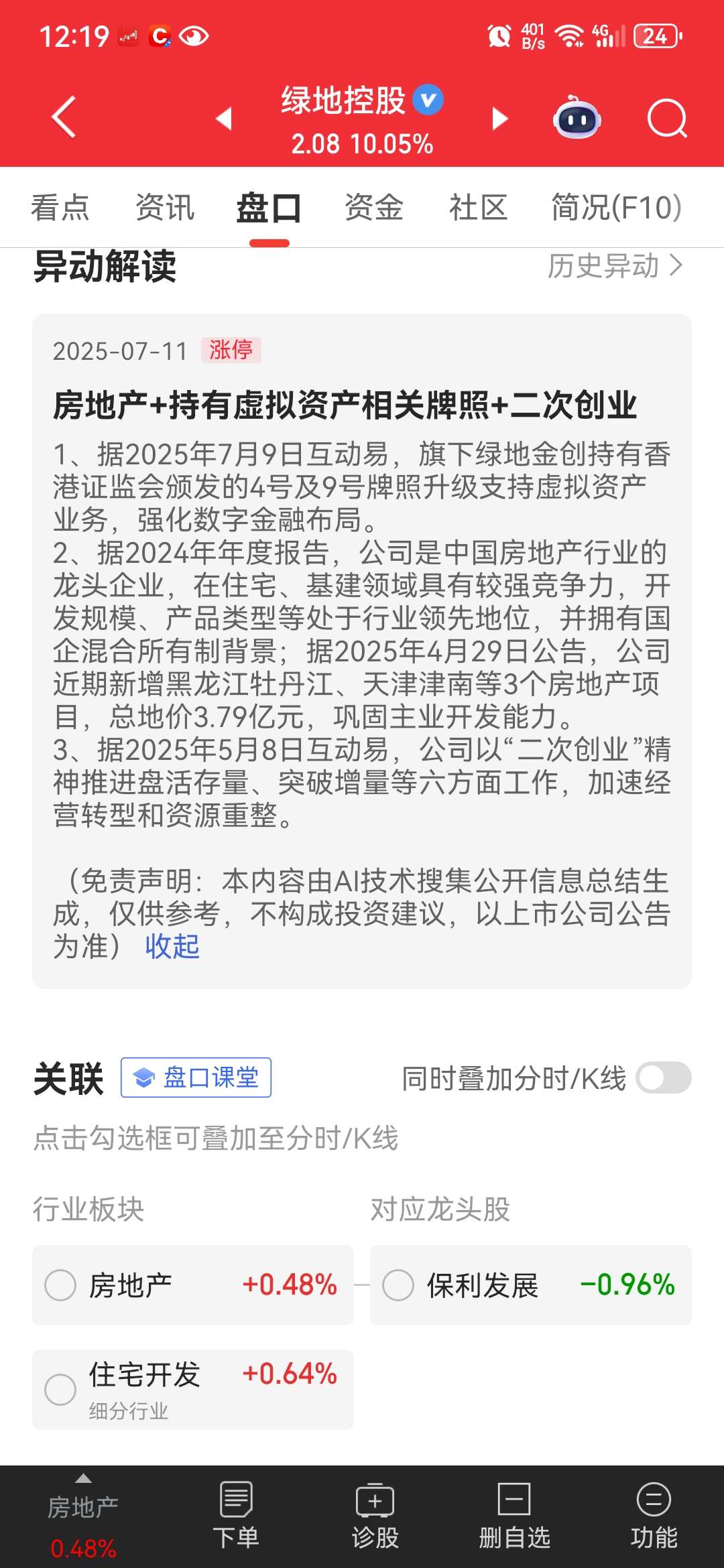The height and width of the screenshot is (1568, 724).
Task: Collapse the analysis with 收起
Action: tap(172, 946)
